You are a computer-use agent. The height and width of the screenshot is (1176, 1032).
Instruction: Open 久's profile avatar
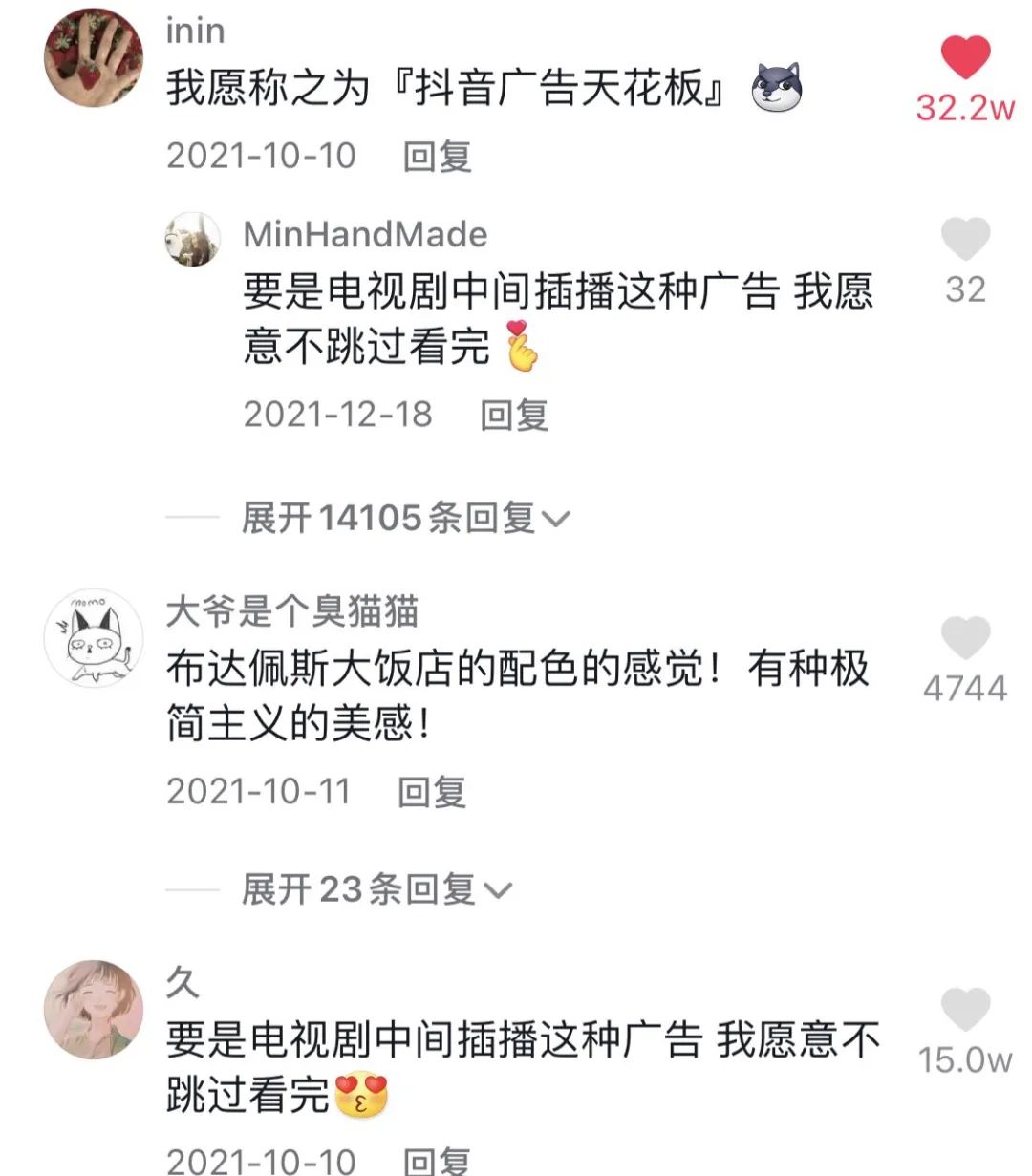[94, 1010]
